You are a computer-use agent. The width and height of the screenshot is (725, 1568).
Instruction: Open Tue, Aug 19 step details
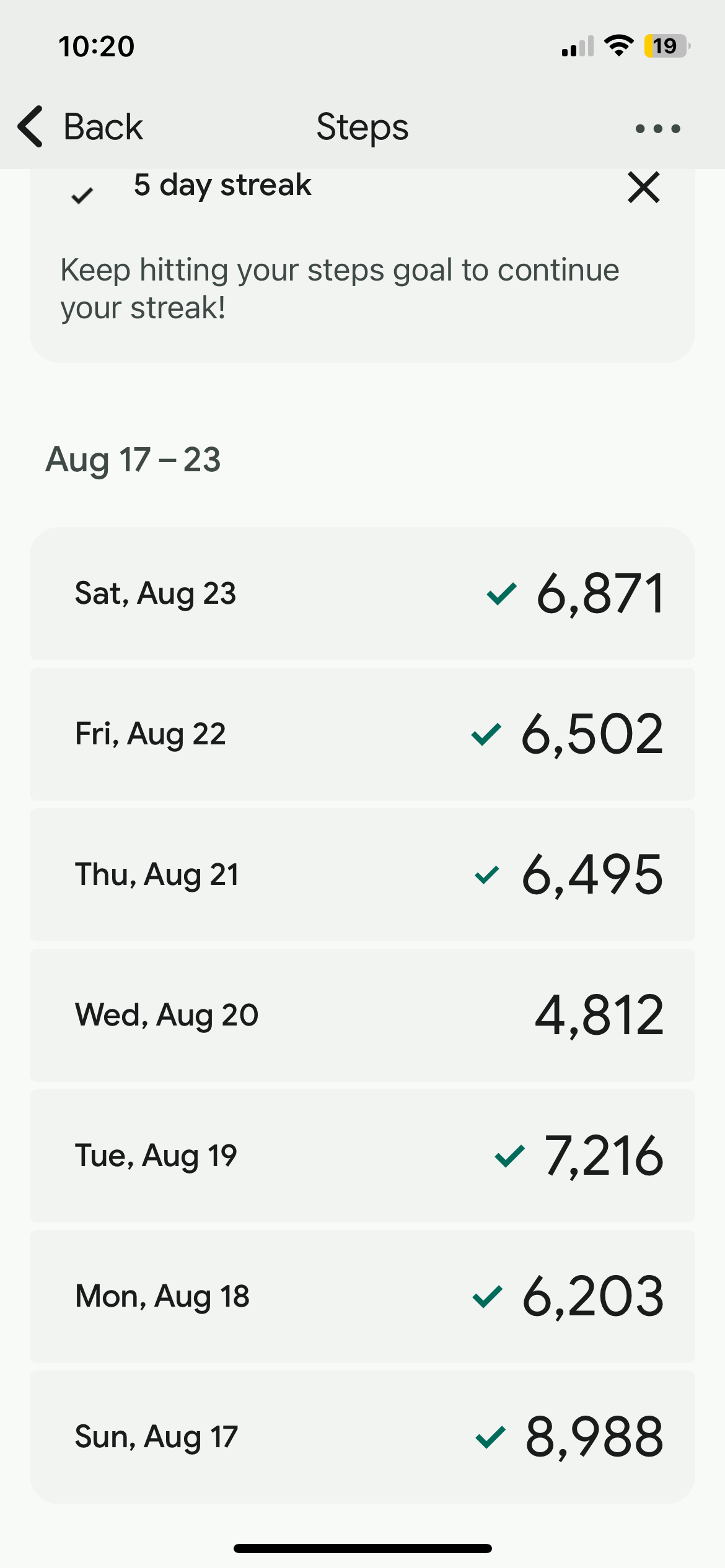(x=362, y=1156)
